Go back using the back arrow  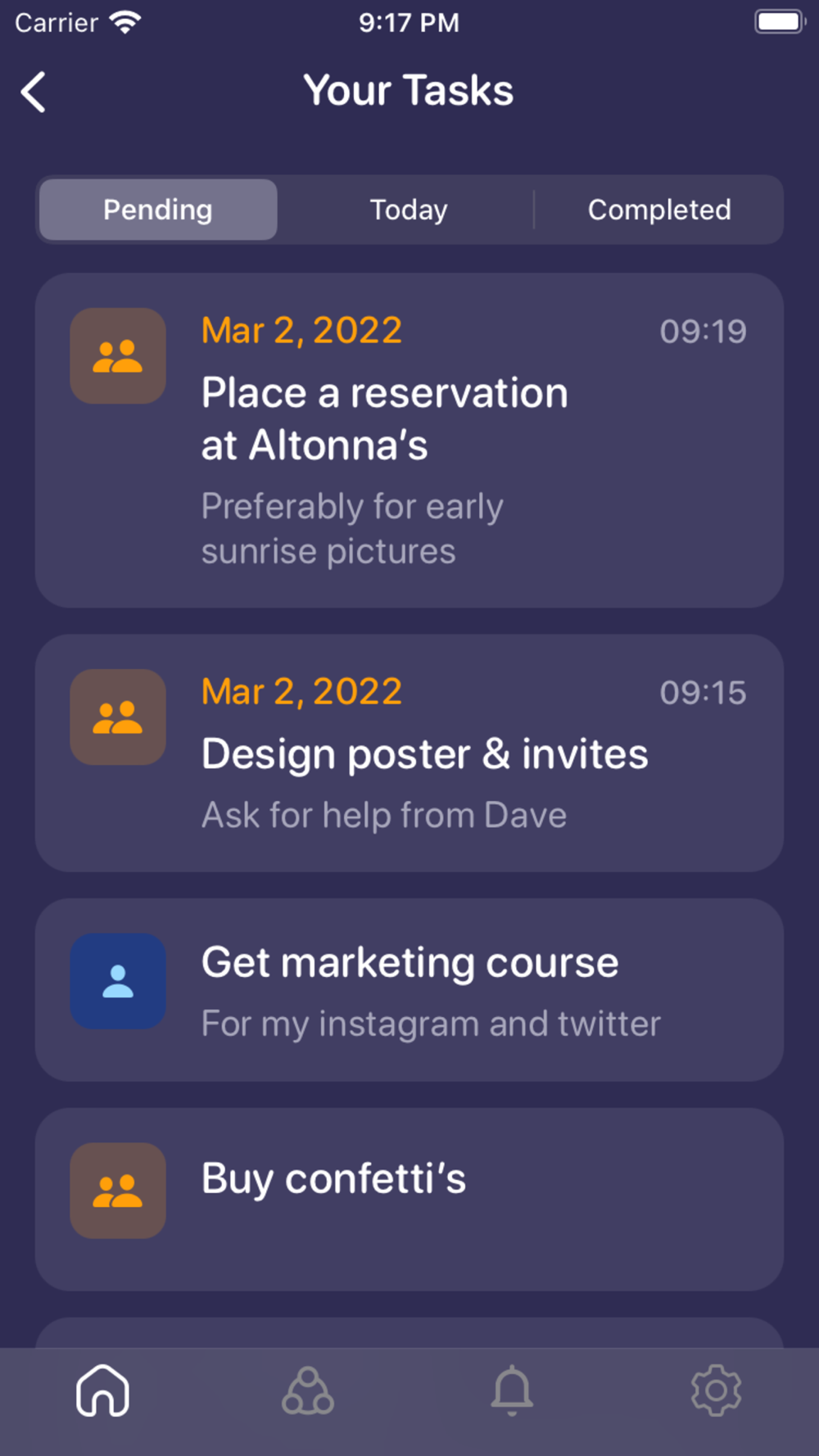pyautogui.click(x=33, y=92)
